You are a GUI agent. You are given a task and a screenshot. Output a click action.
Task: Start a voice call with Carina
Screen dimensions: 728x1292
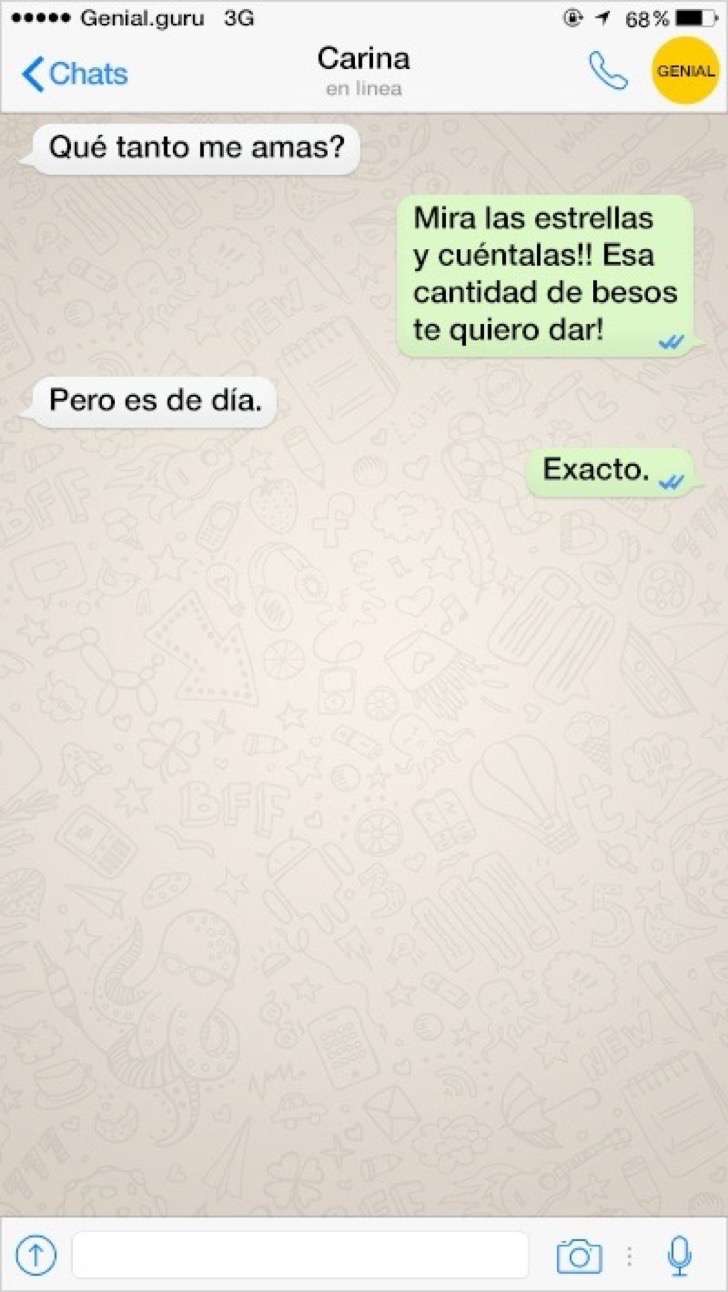(607, 71)
